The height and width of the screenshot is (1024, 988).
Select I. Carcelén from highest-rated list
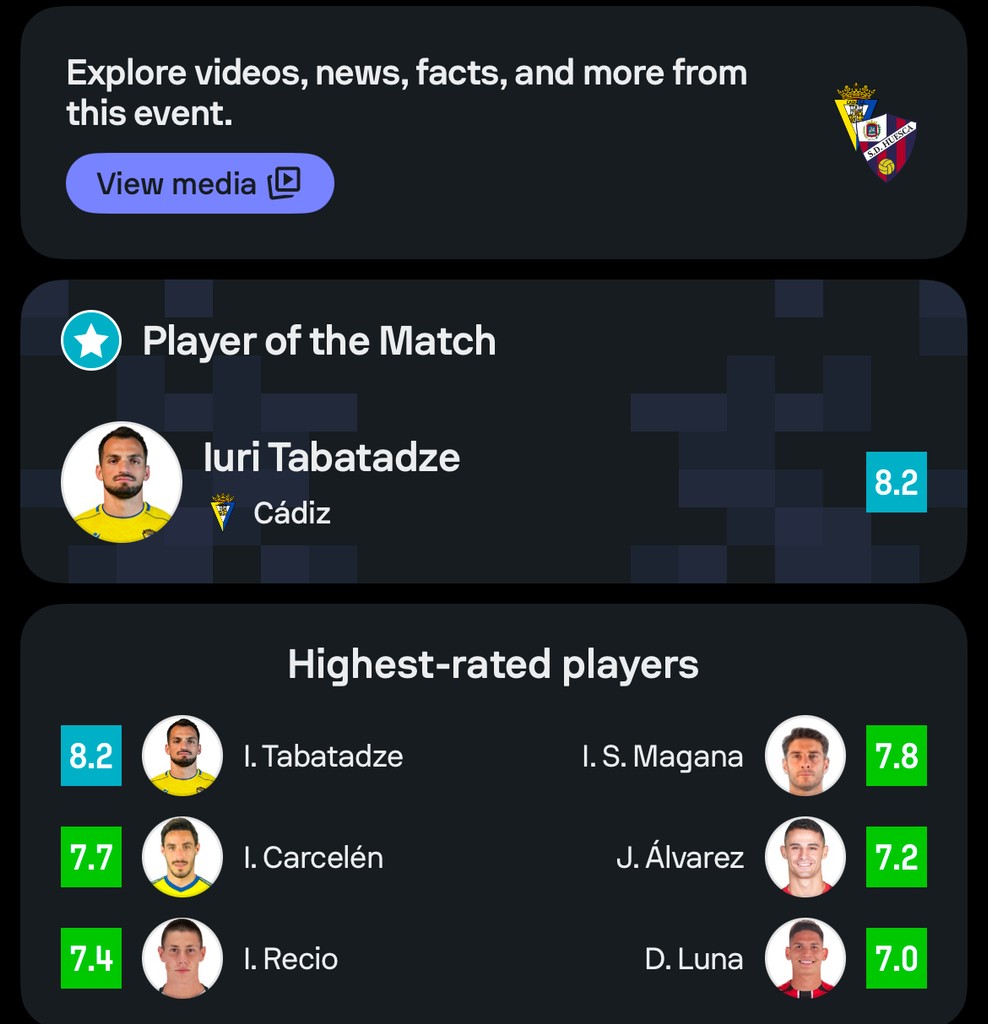coord(312,858)
